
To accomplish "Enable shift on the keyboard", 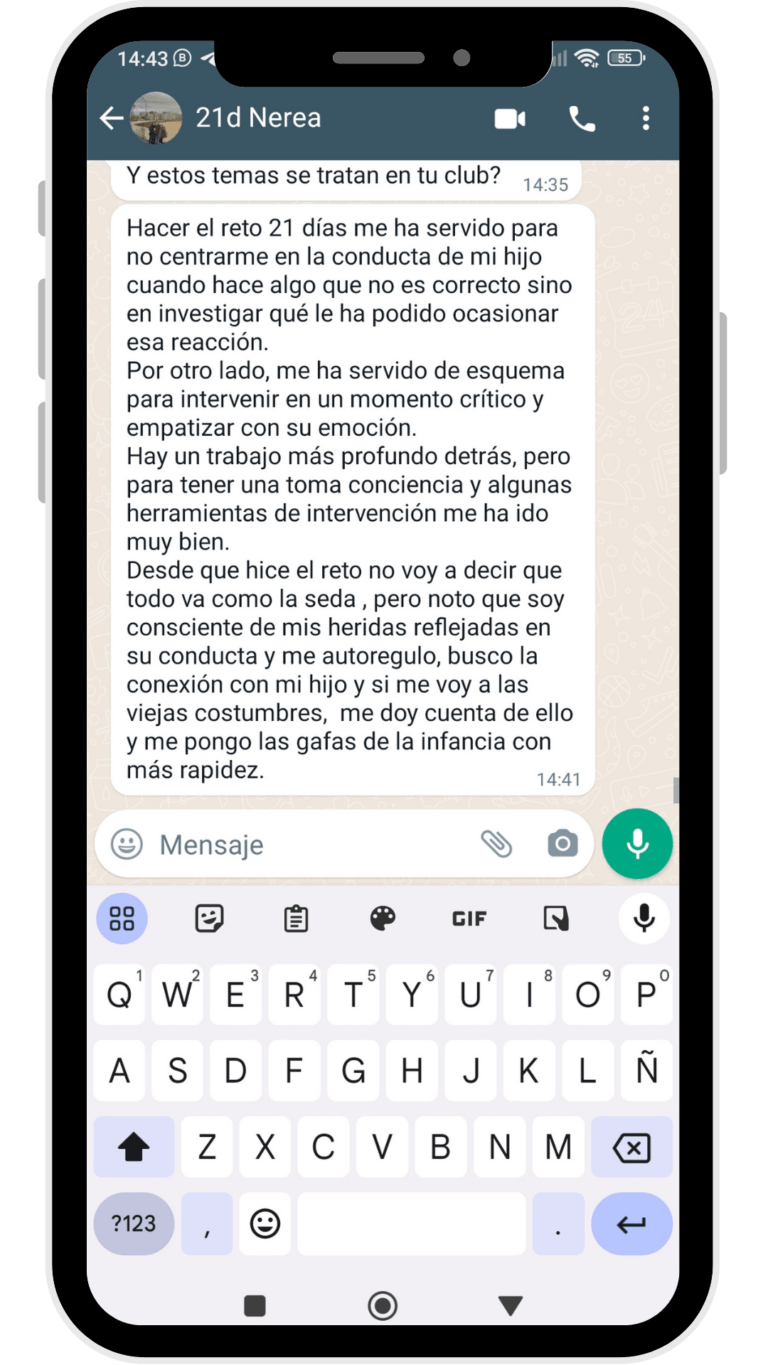I will point(134,1147).
